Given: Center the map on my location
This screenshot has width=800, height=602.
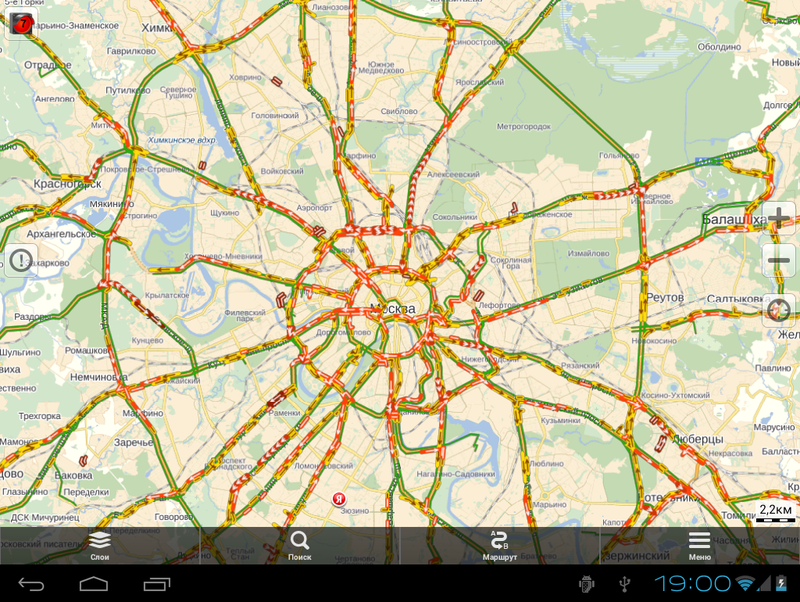Looking at the screenshot, I should coord(778,311).
